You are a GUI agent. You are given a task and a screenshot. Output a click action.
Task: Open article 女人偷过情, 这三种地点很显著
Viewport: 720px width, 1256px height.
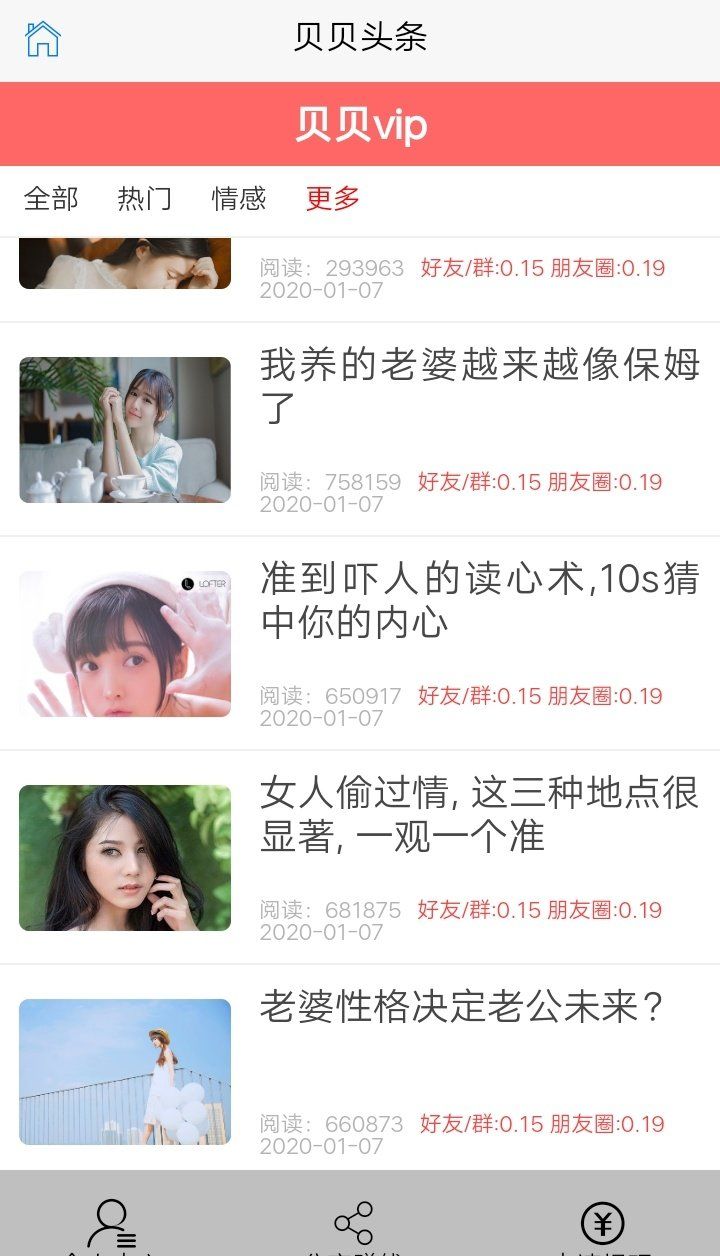tap(479, 814)
